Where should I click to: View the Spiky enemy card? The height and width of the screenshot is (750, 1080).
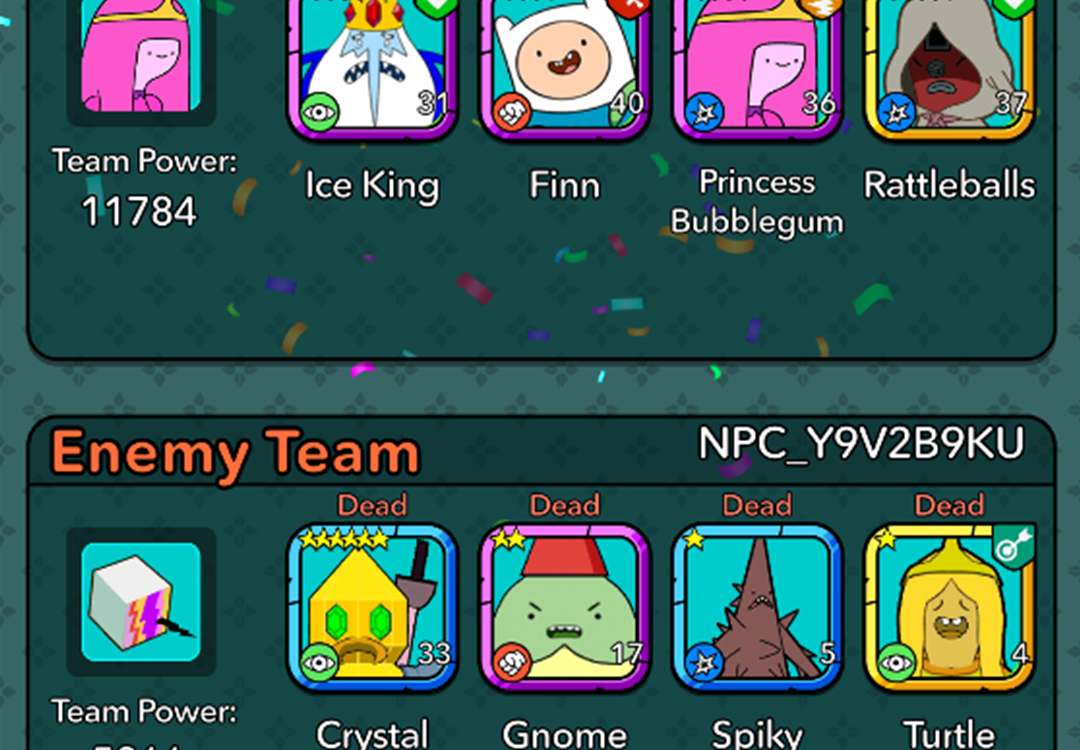tap(757, 607)
